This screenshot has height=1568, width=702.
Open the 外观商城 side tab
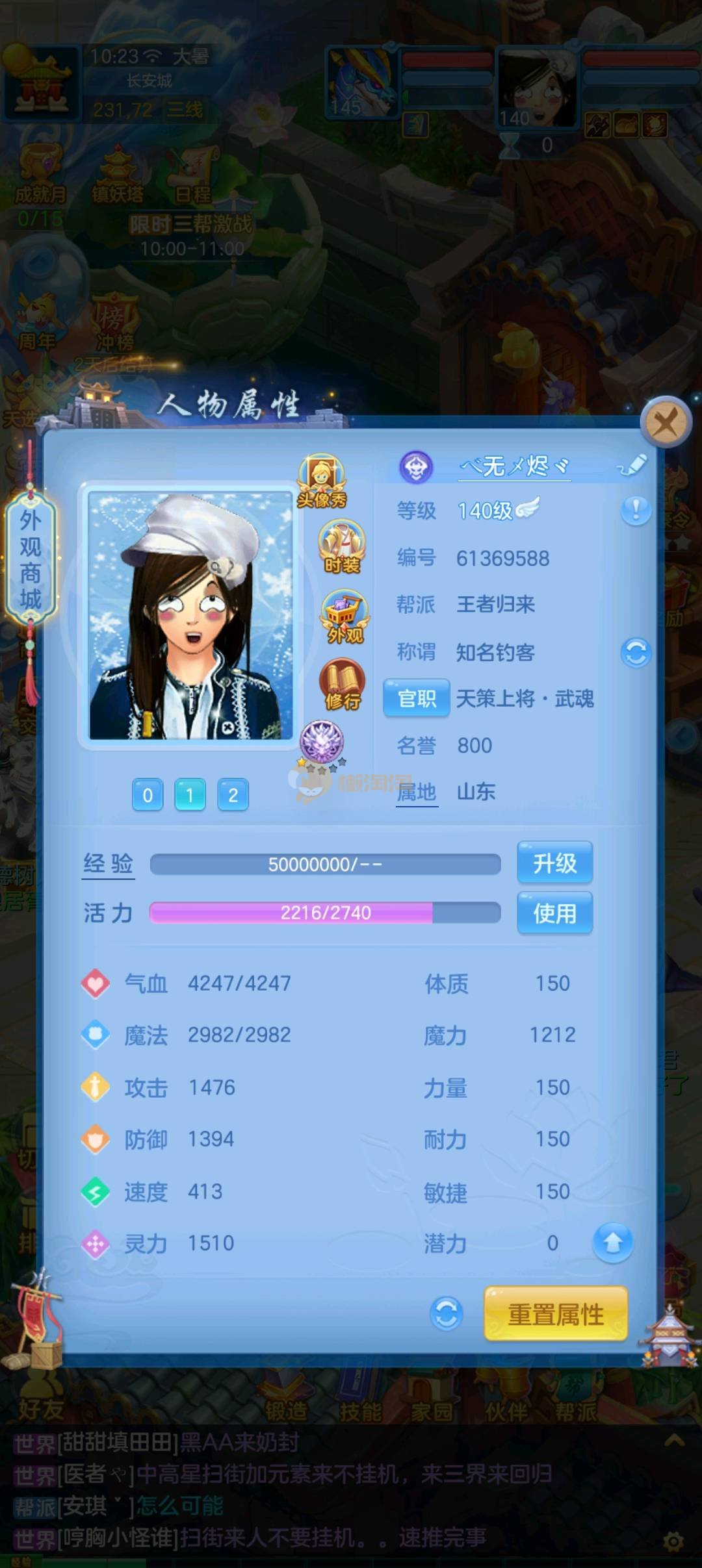pyautogui.click(x=31, y=560)
